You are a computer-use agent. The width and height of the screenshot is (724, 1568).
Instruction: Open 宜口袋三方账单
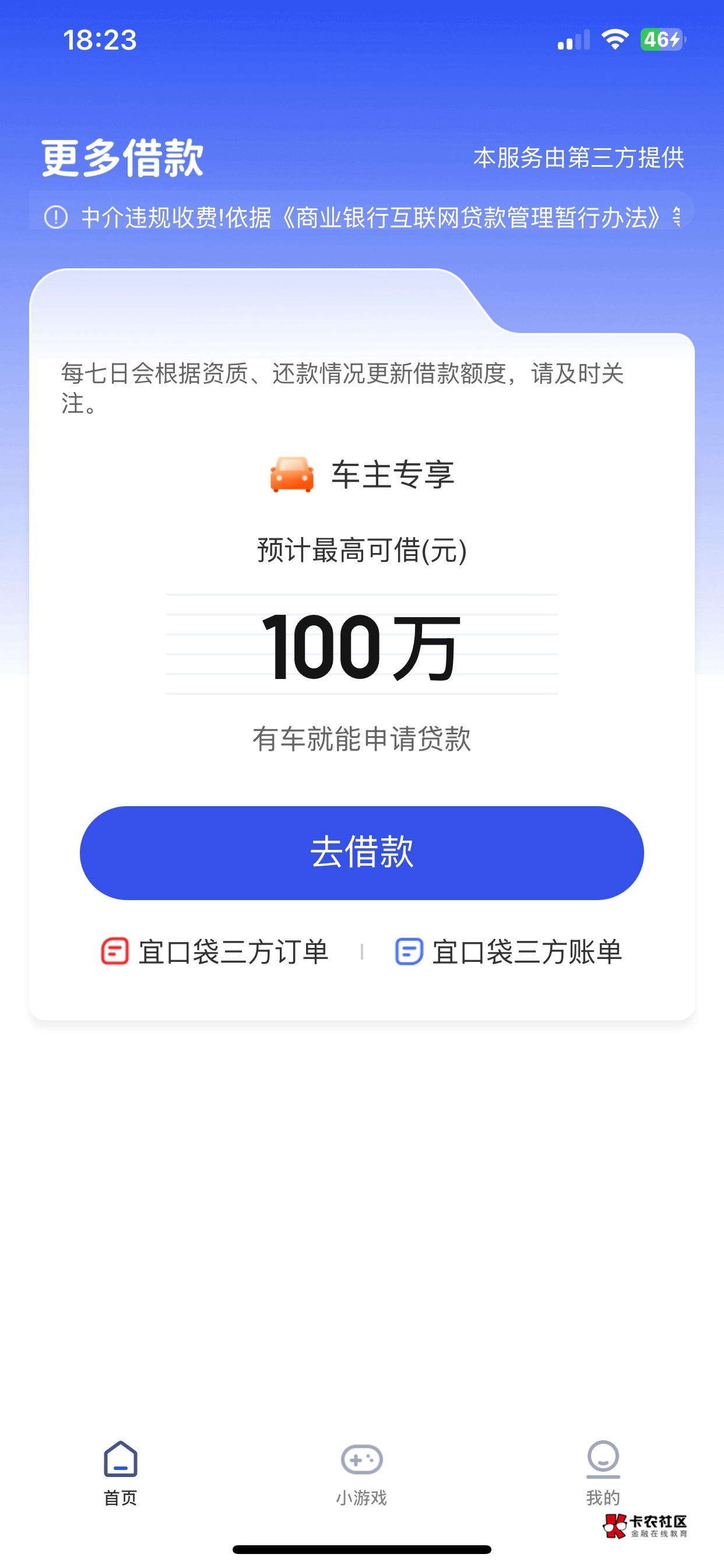[x=509, y=951]
